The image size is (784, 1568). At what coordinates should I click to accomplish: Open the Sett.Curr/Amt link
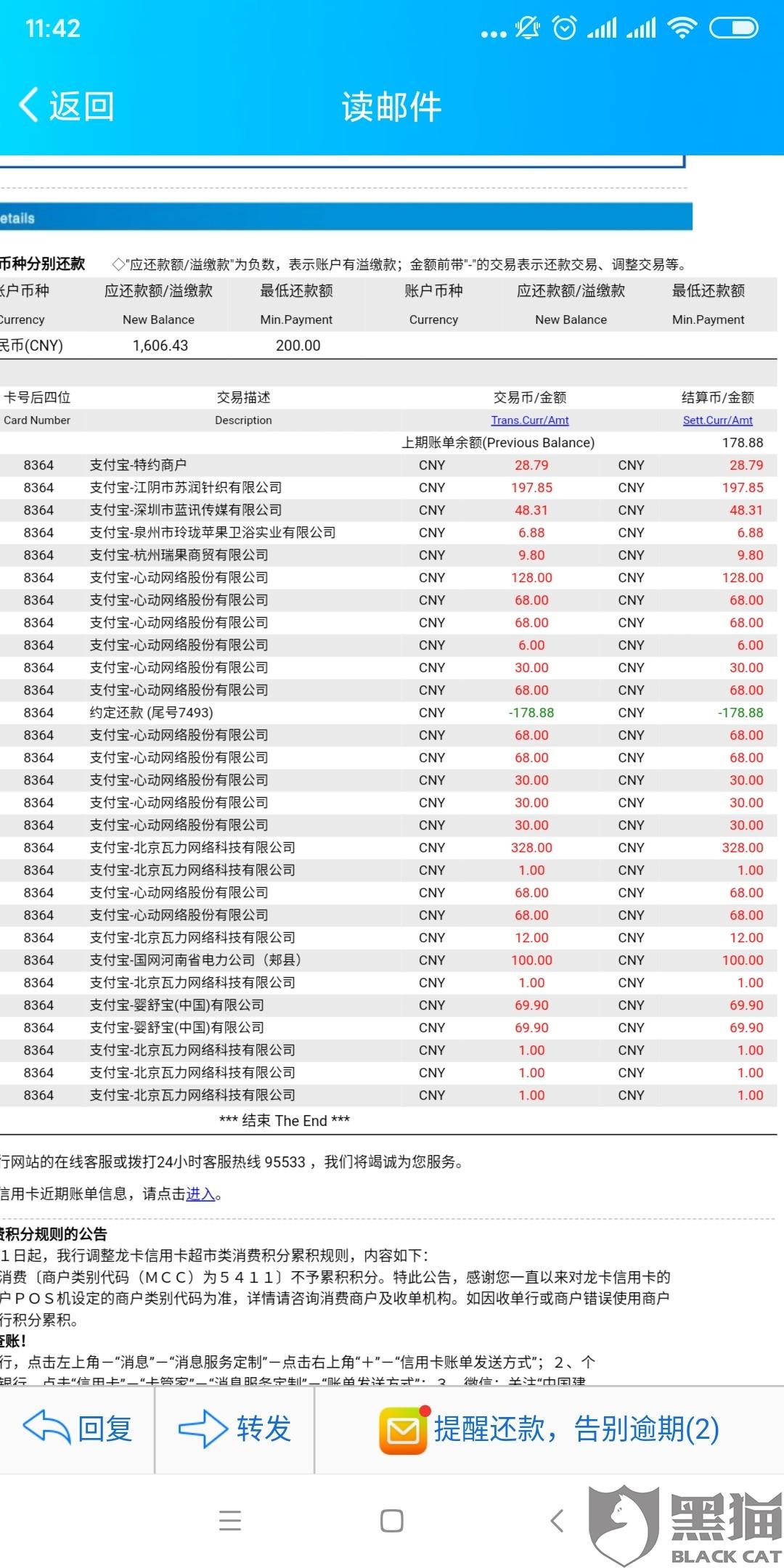tap(718, 420)
